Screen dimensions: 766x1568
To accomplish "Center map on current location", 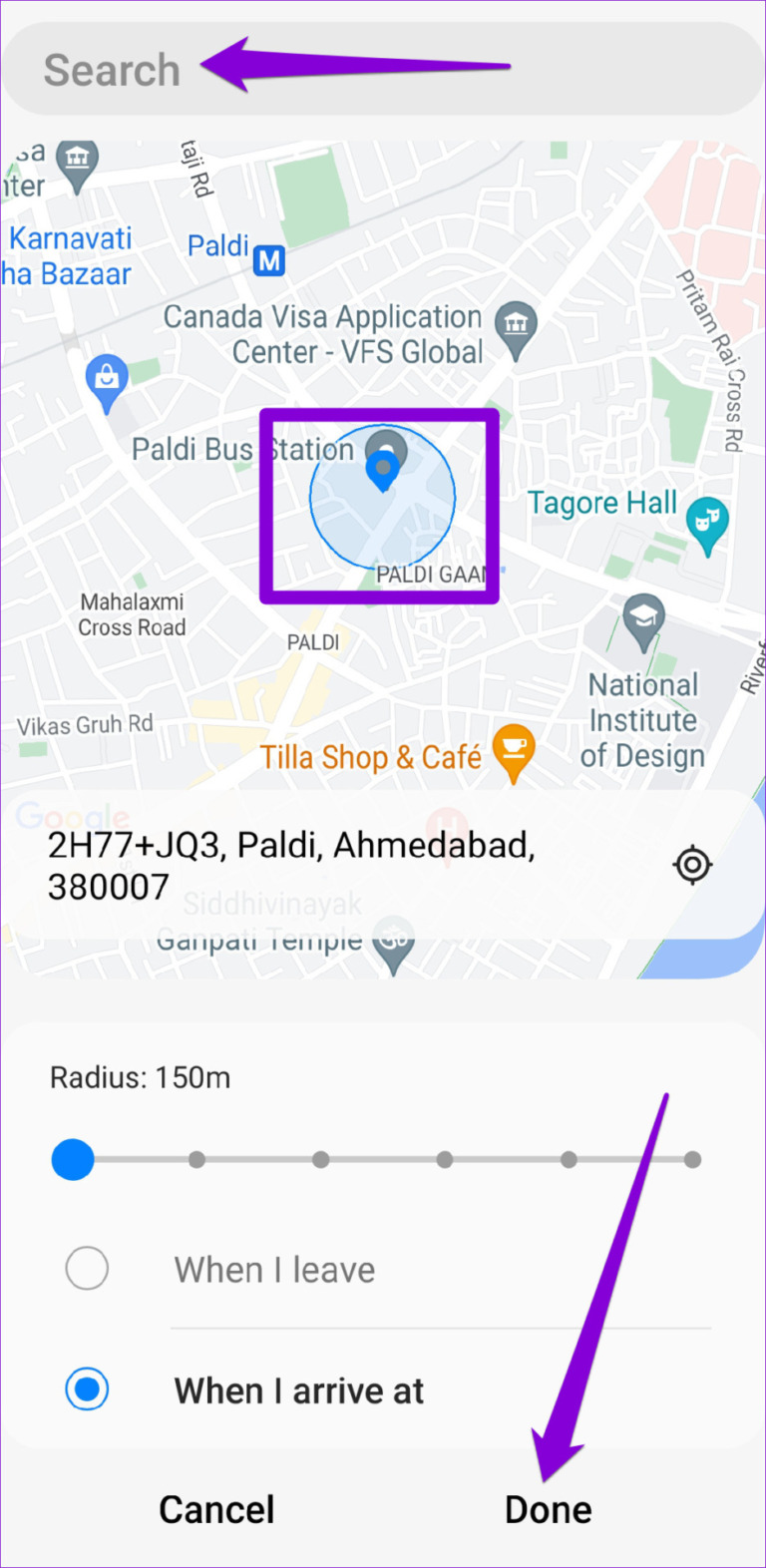I will click(692, 865).
